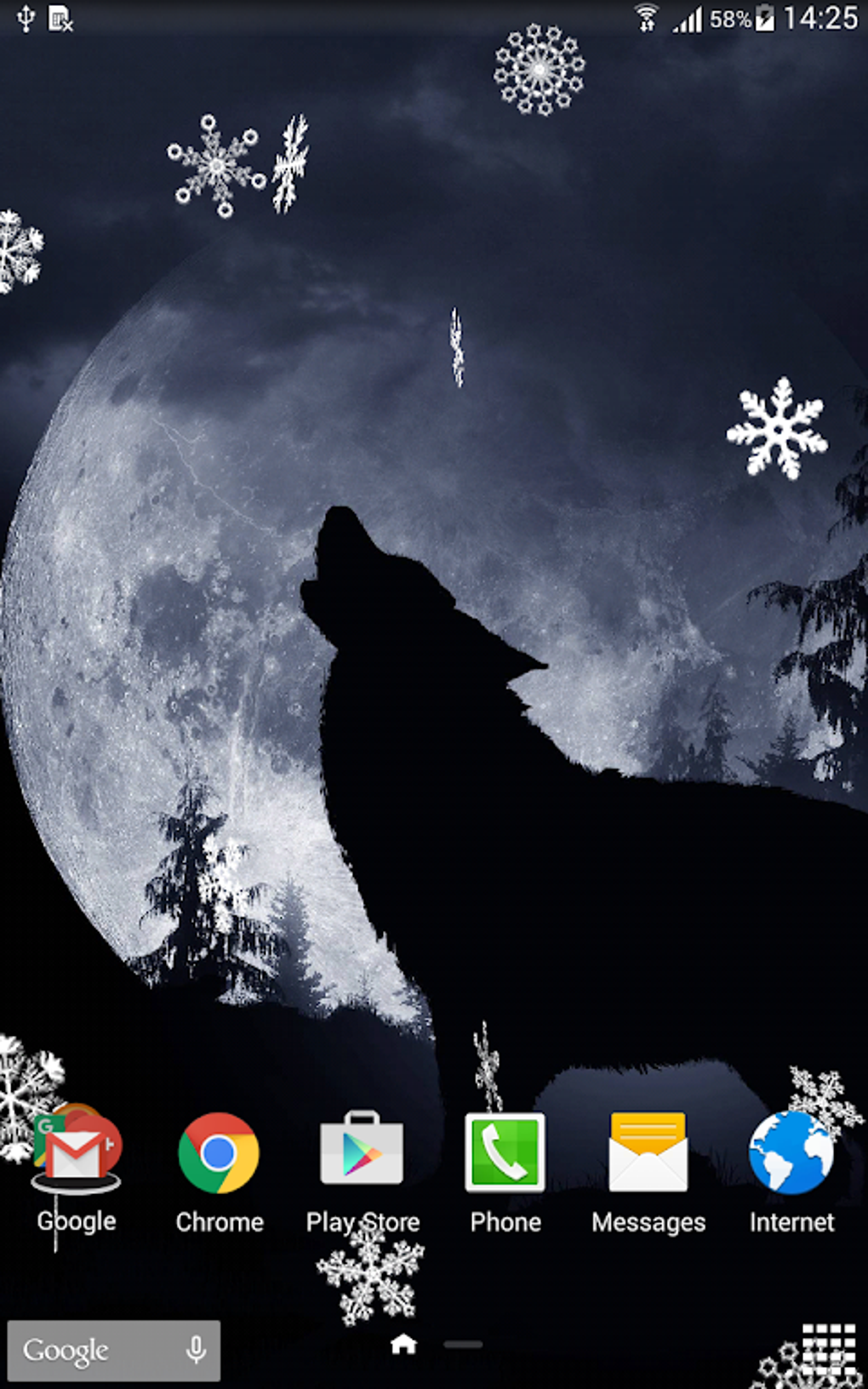Open the Phone dialer
Screen dimensions: 868x1389
click(505, 1152)
